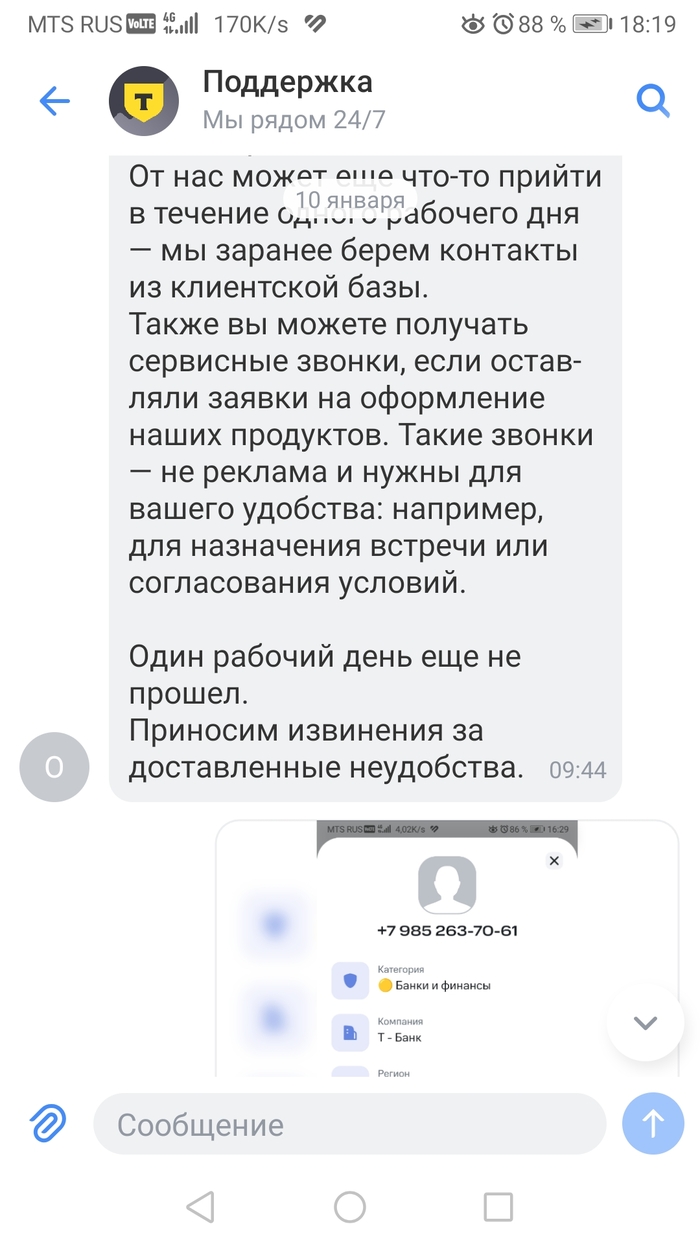700x1244 pixels.
Task: Open the Поддержка chat header info
Action: tap(286, 101)
